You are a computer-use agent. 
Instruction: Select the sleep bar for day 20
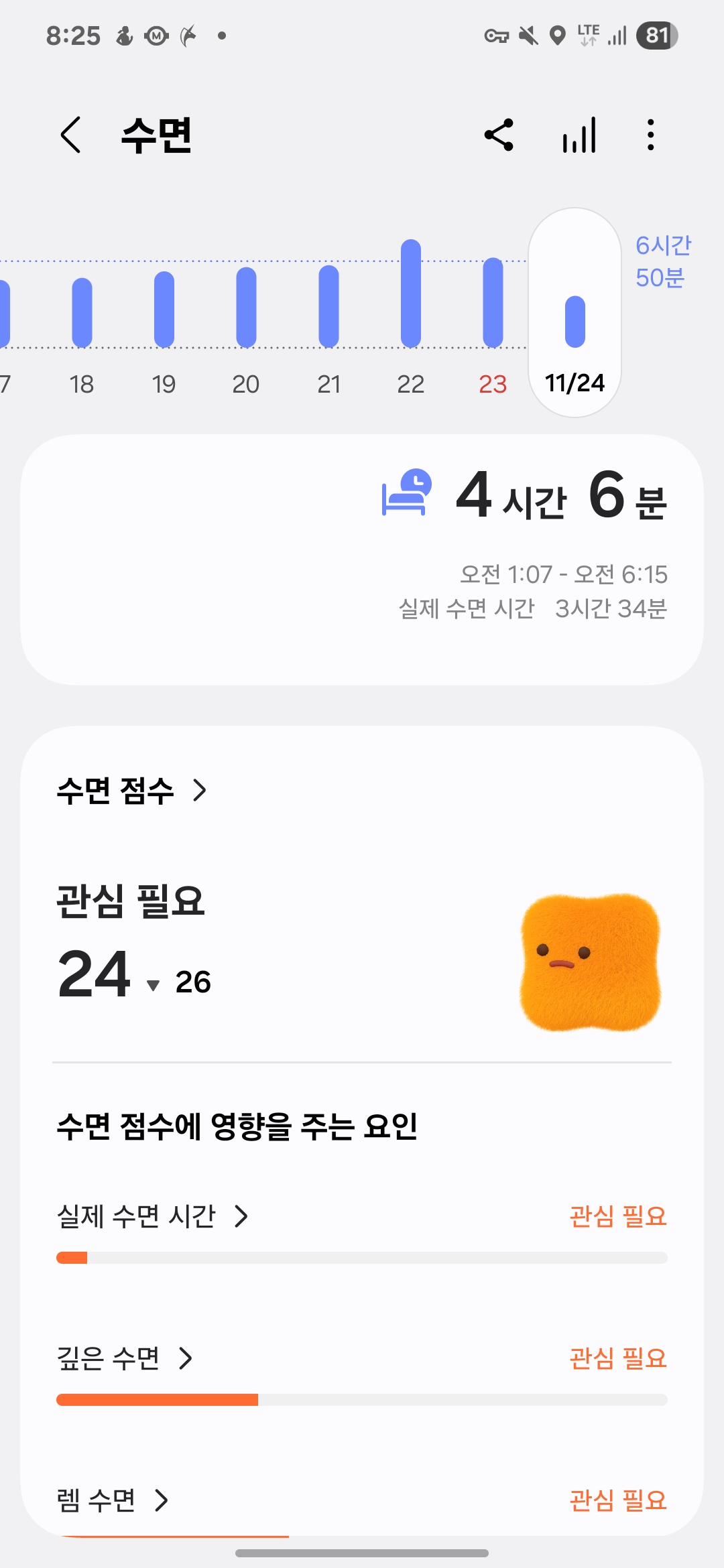click(x=246, y=307)
